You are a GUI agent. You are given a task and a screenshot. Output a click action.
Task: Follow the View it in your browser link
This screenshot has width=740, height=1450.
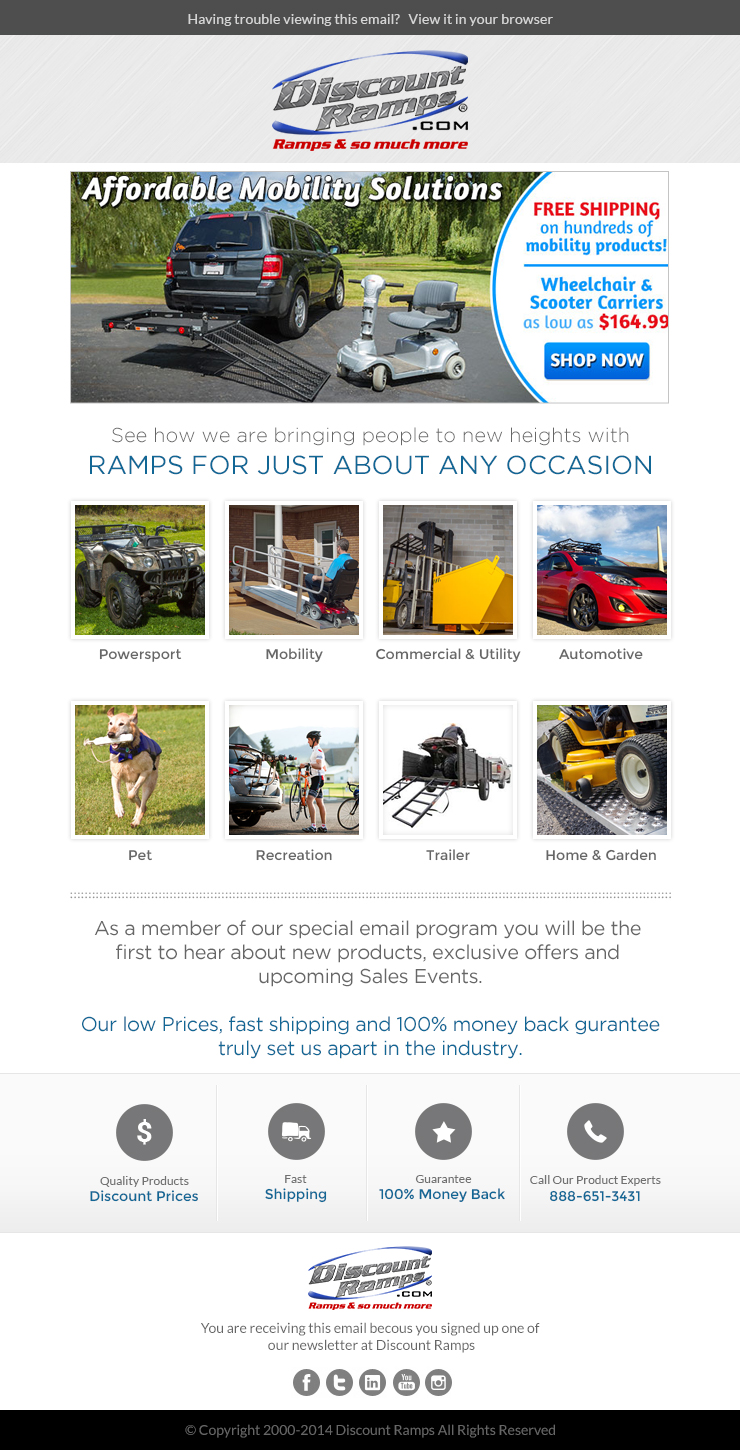tap(480, 19)
